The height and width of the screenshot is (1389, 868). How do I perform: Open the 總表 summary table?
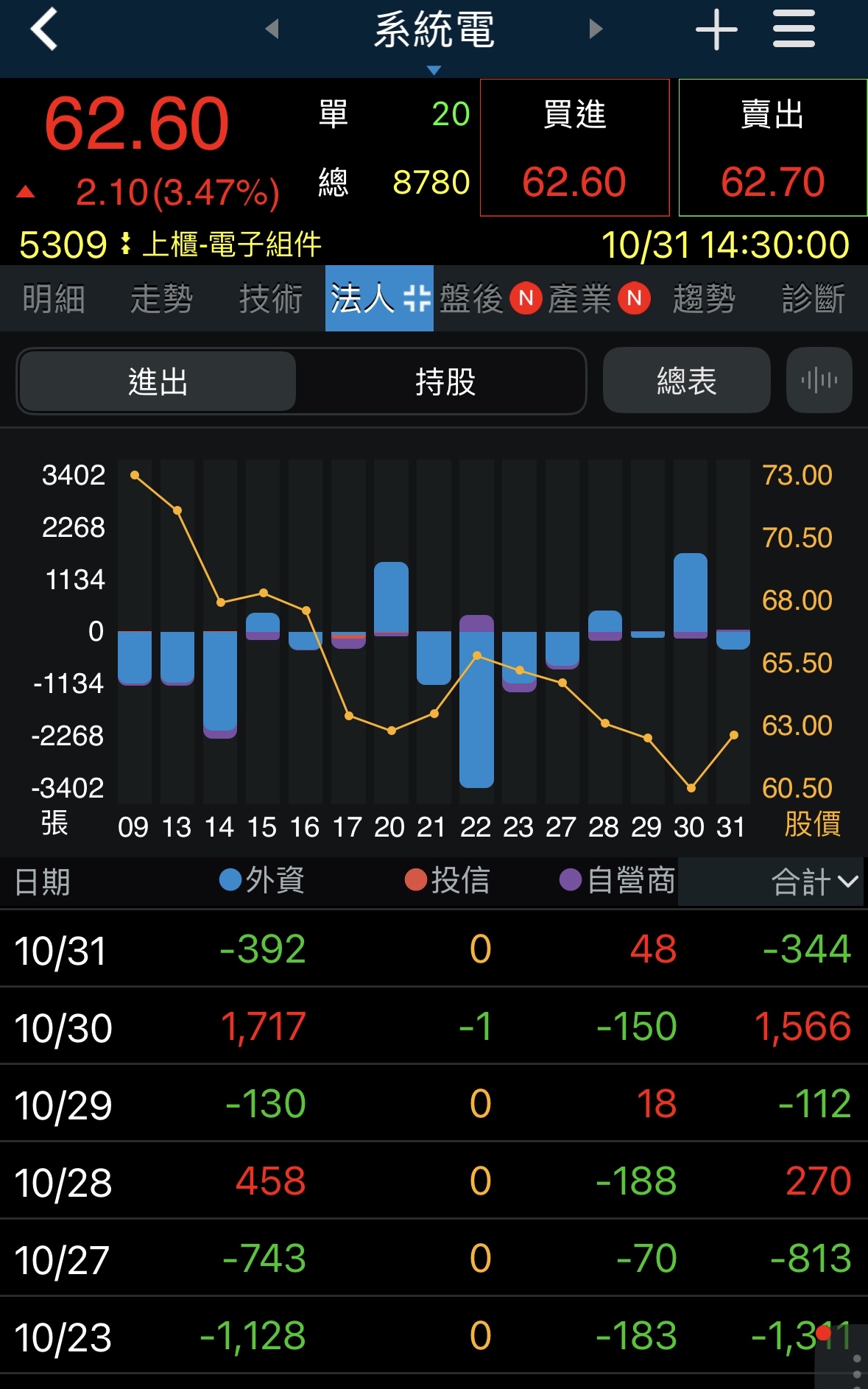[686, 381]
